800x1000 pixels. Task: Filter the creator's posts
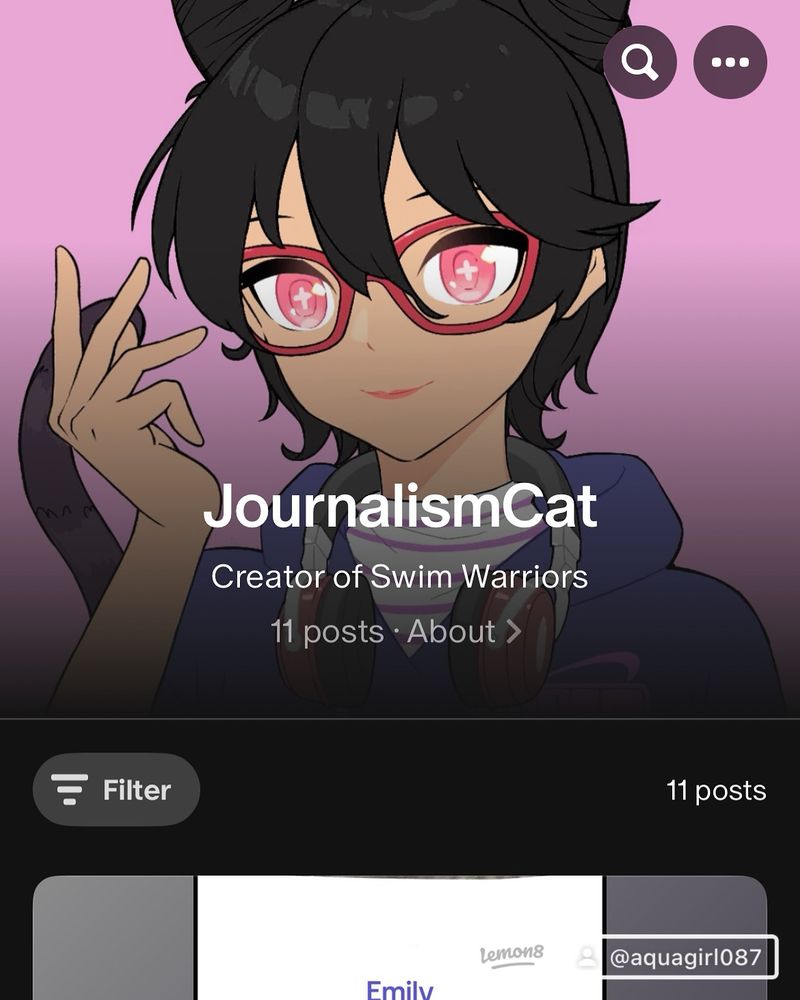[116, 790]
